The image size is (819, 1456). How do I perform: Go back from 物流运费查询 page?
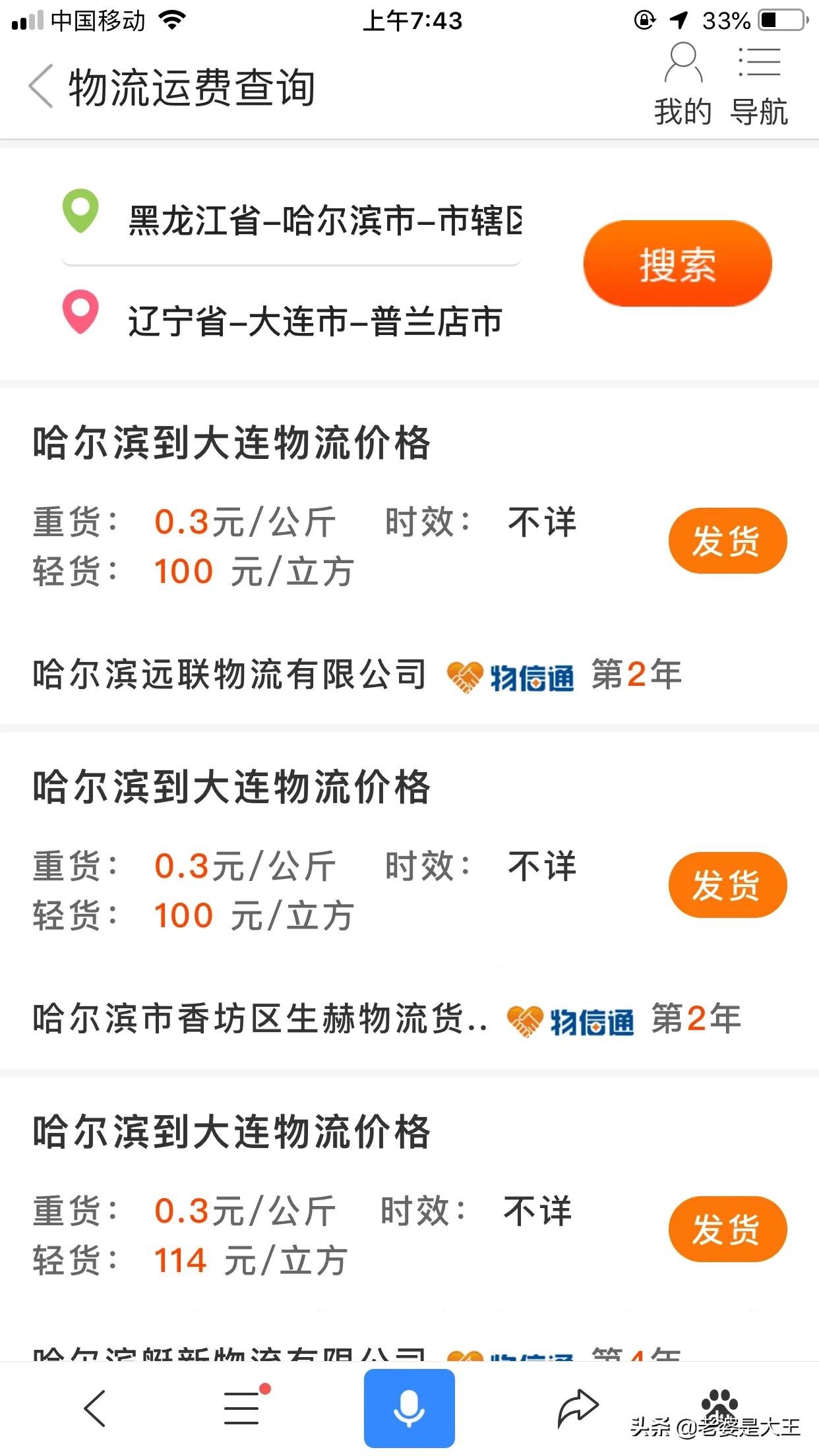pos(41,86)
